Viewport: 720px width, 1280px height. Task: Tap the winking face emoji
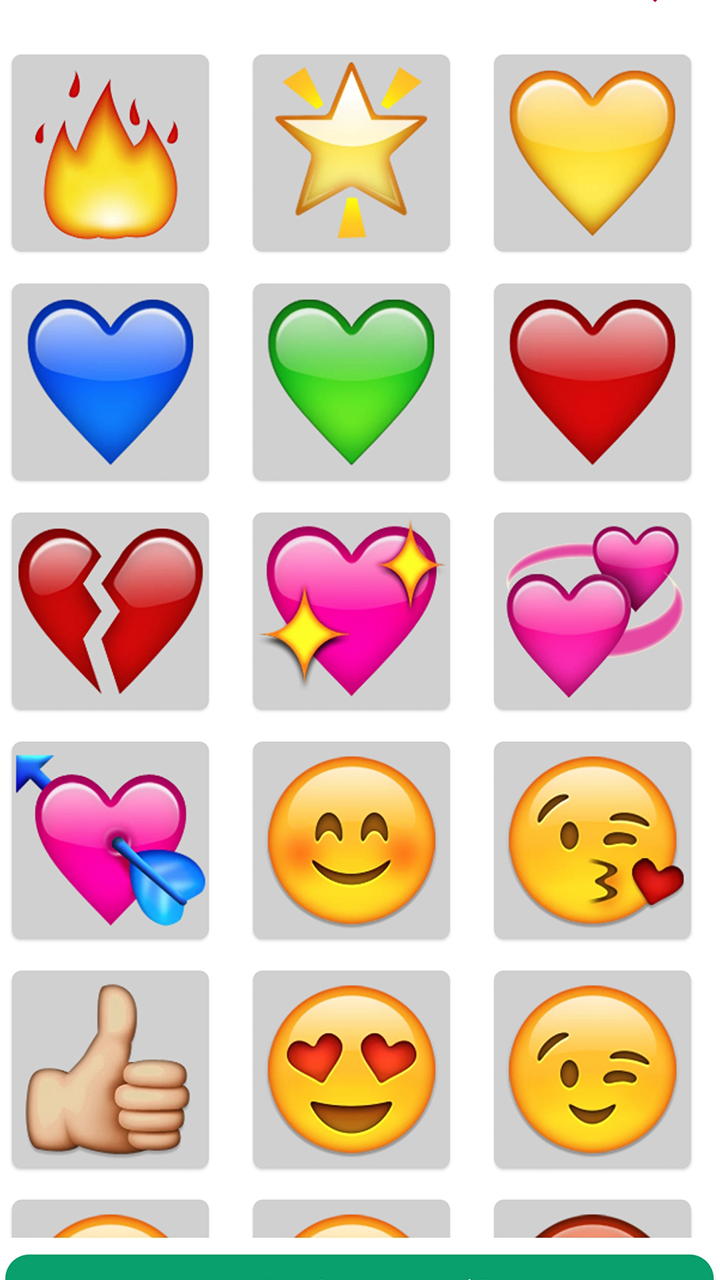(592, 1069)
